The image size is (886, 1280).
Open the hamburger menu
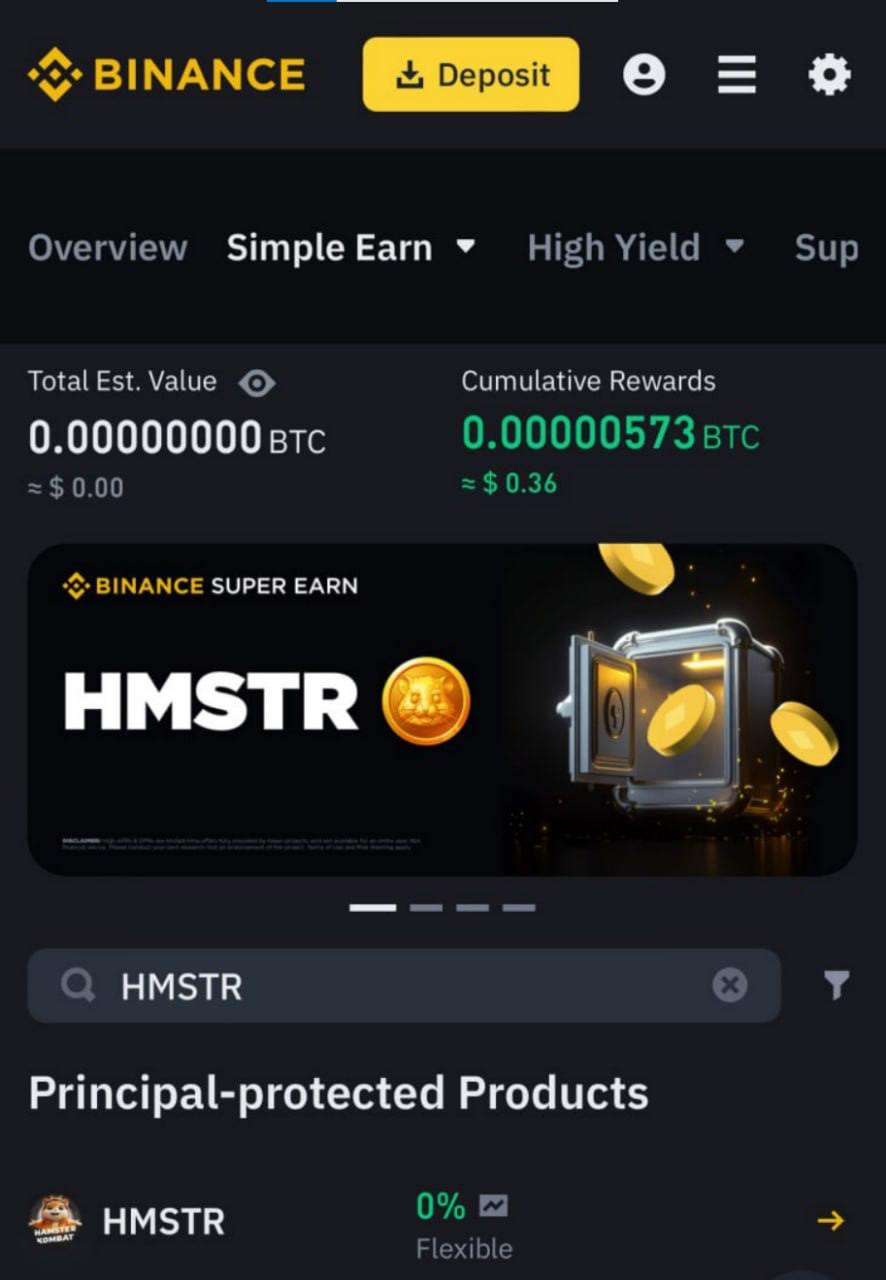pos(736,75)
